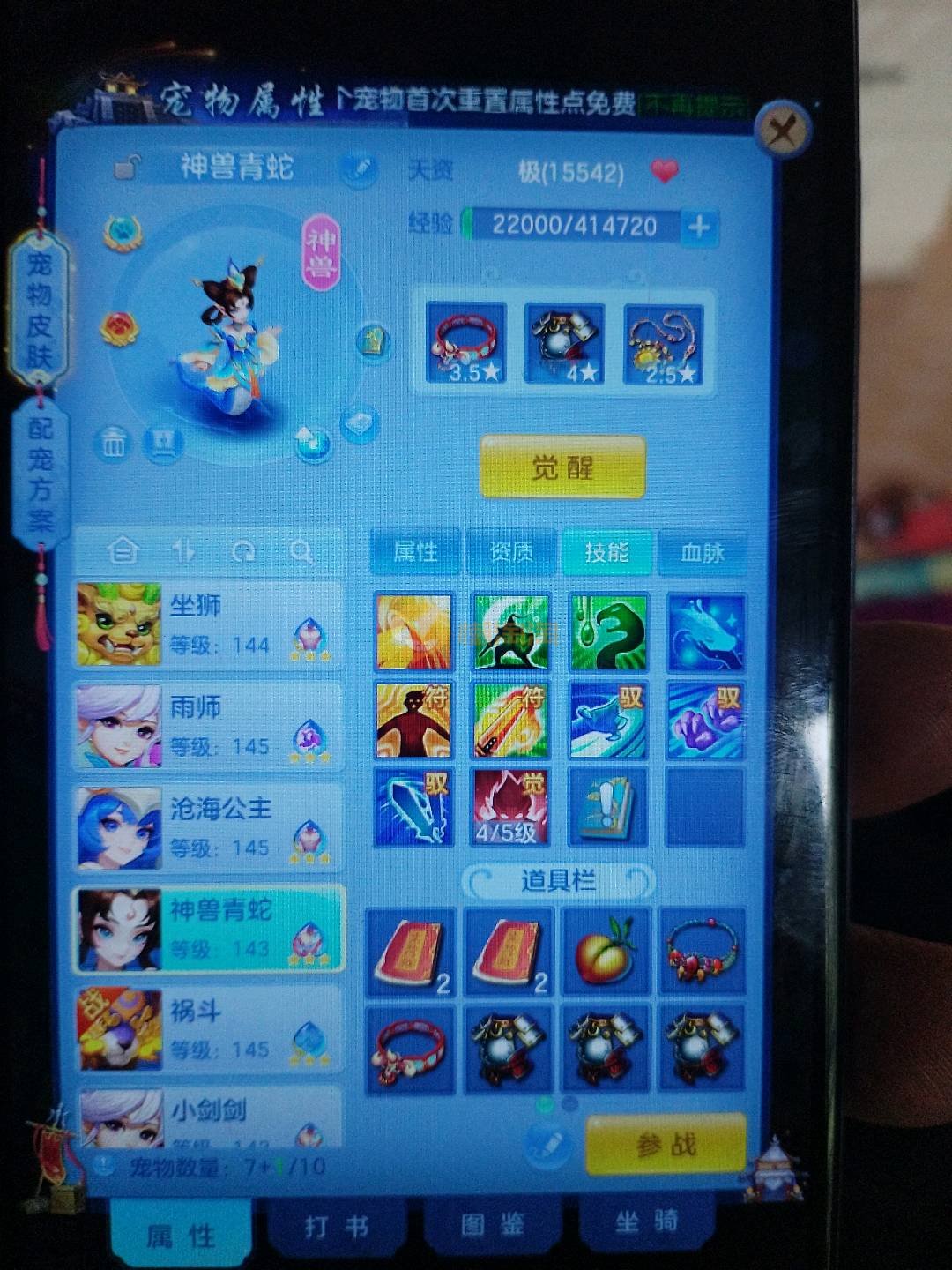Tap the 3.5 star collar equipment
Viewport: 952px width, 1270px height.
(465, 344)
